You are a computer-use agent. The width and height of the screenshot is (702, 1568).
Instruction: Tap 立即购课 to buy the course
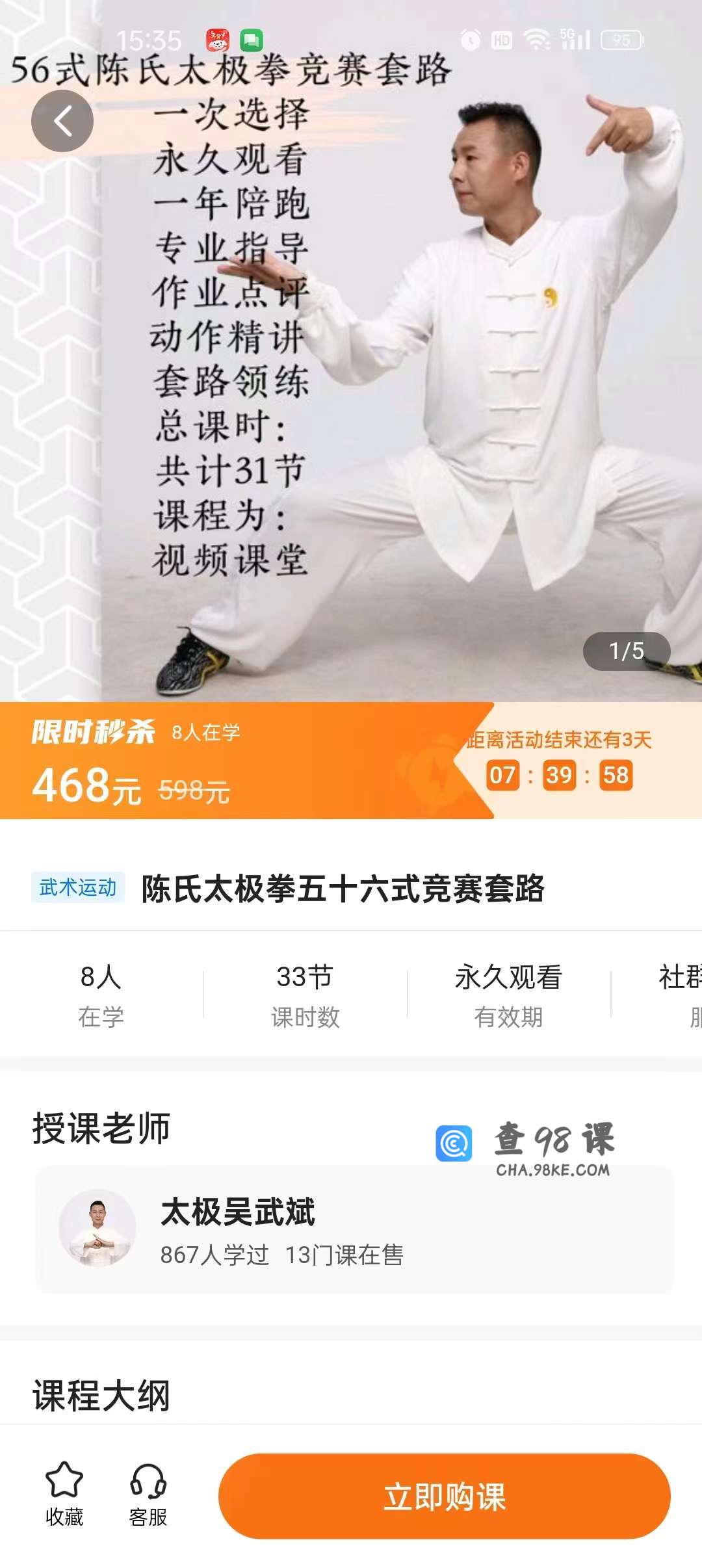point(444,1496)
